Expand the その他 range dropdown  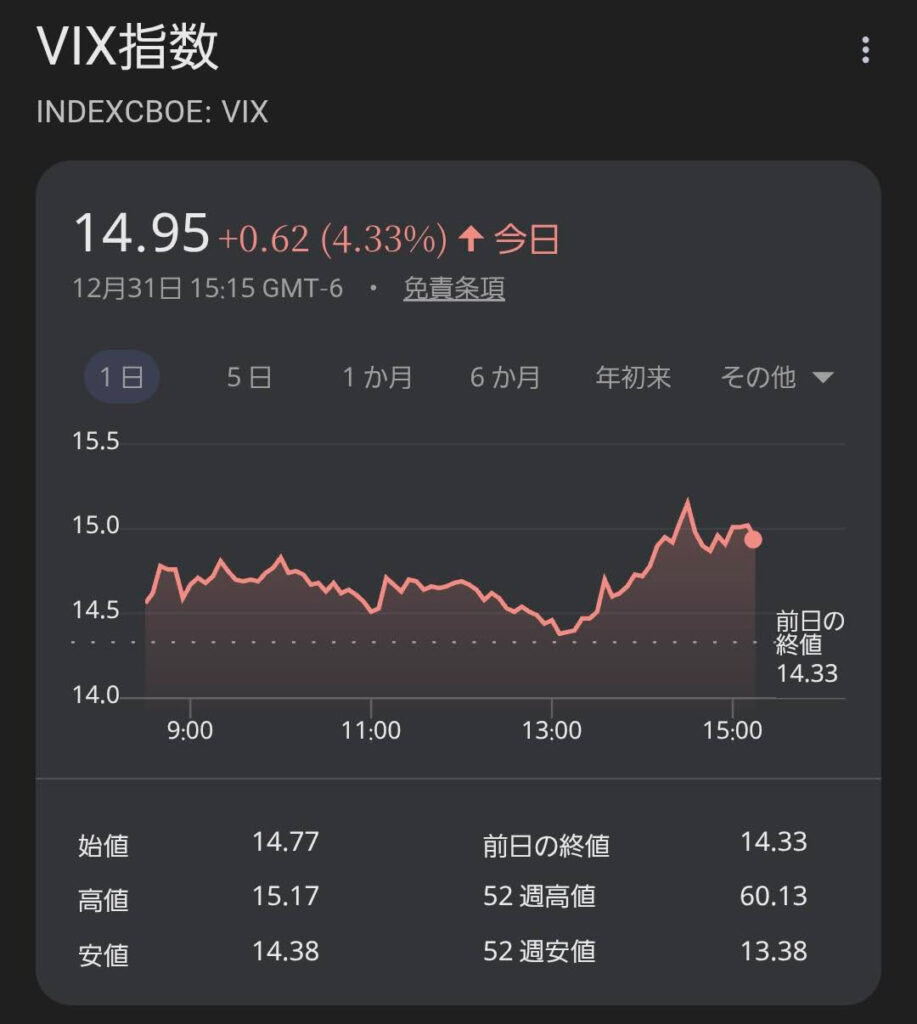click(x=776, y=377)
